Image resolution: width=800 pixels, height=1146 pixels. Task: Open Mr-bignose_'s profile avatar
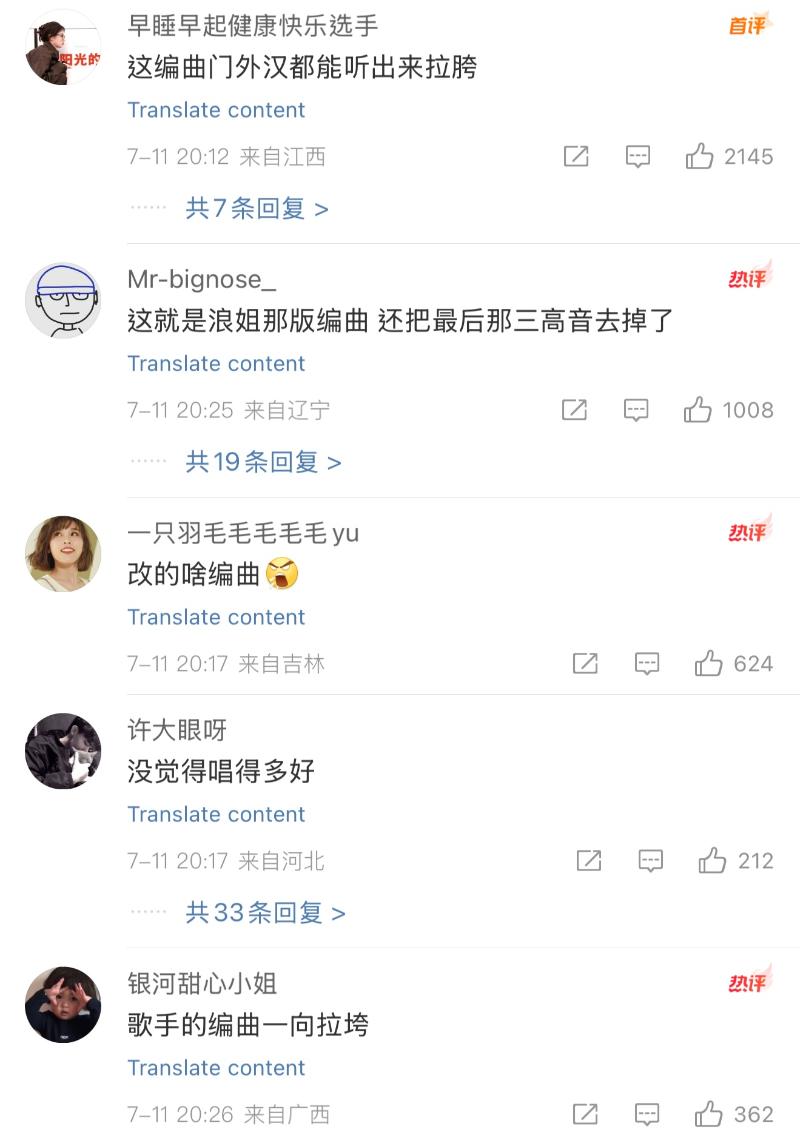click(63, 301)
